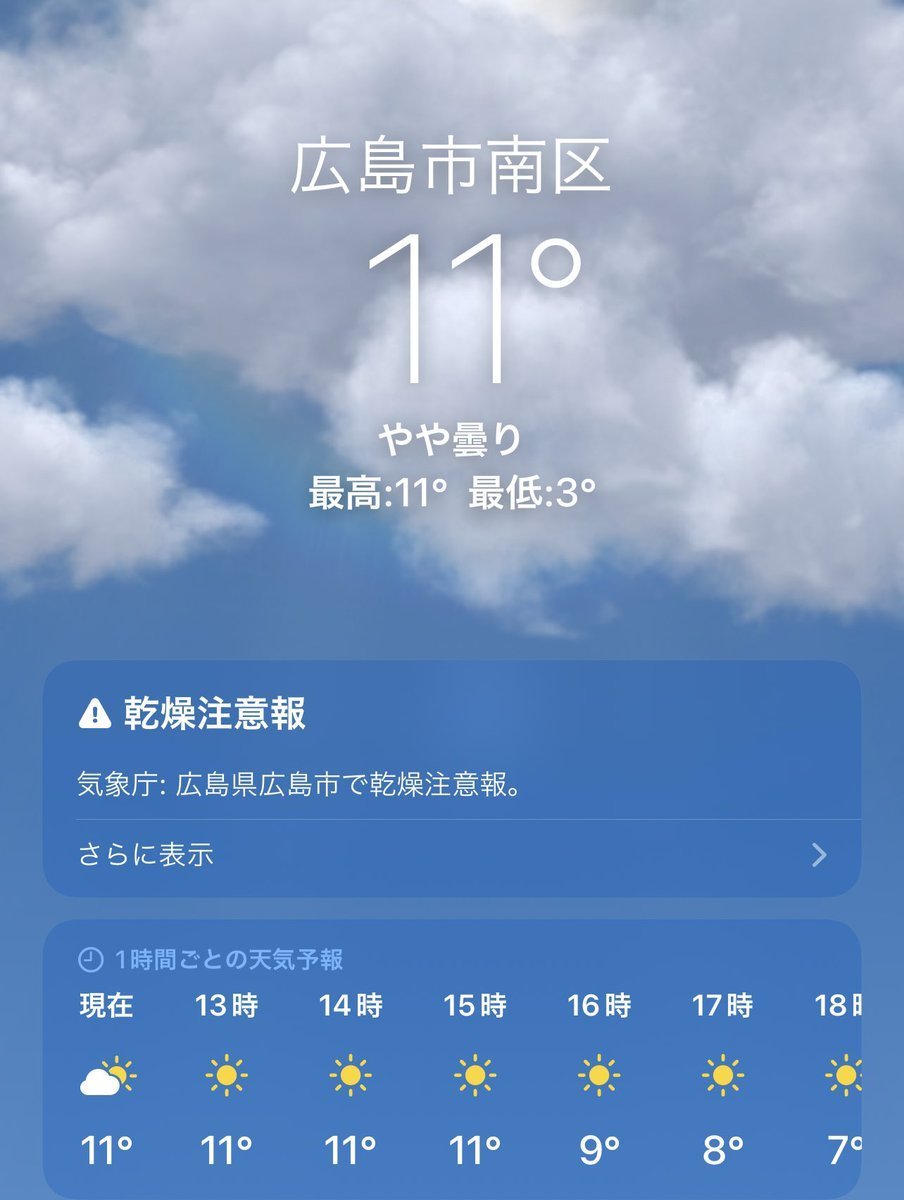Open さらに表示 for the 乾燥注意報 alert
904x1200 pixels.
[x=450, y=855]
